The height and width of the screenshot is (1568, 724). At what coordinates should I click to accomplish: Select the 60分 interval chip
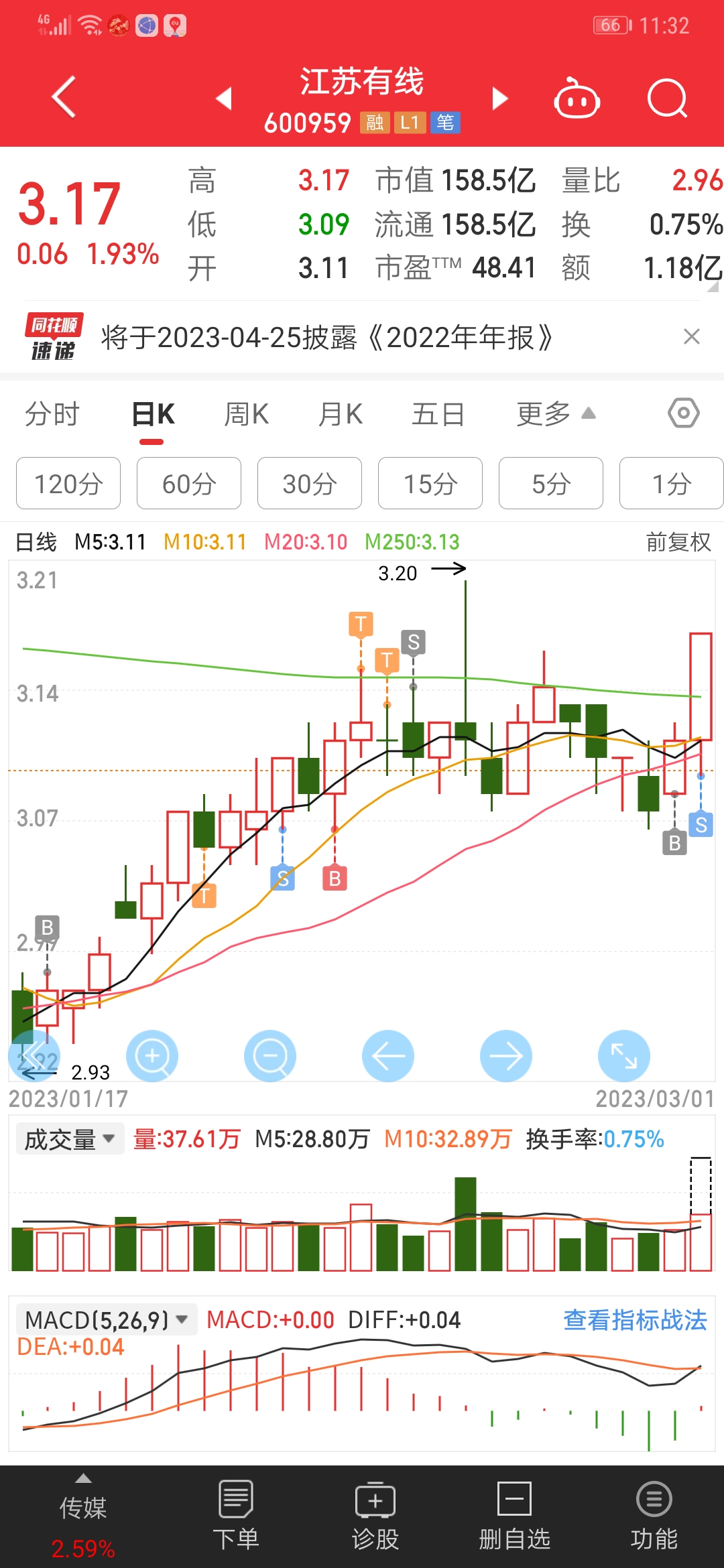coord(189,483)
